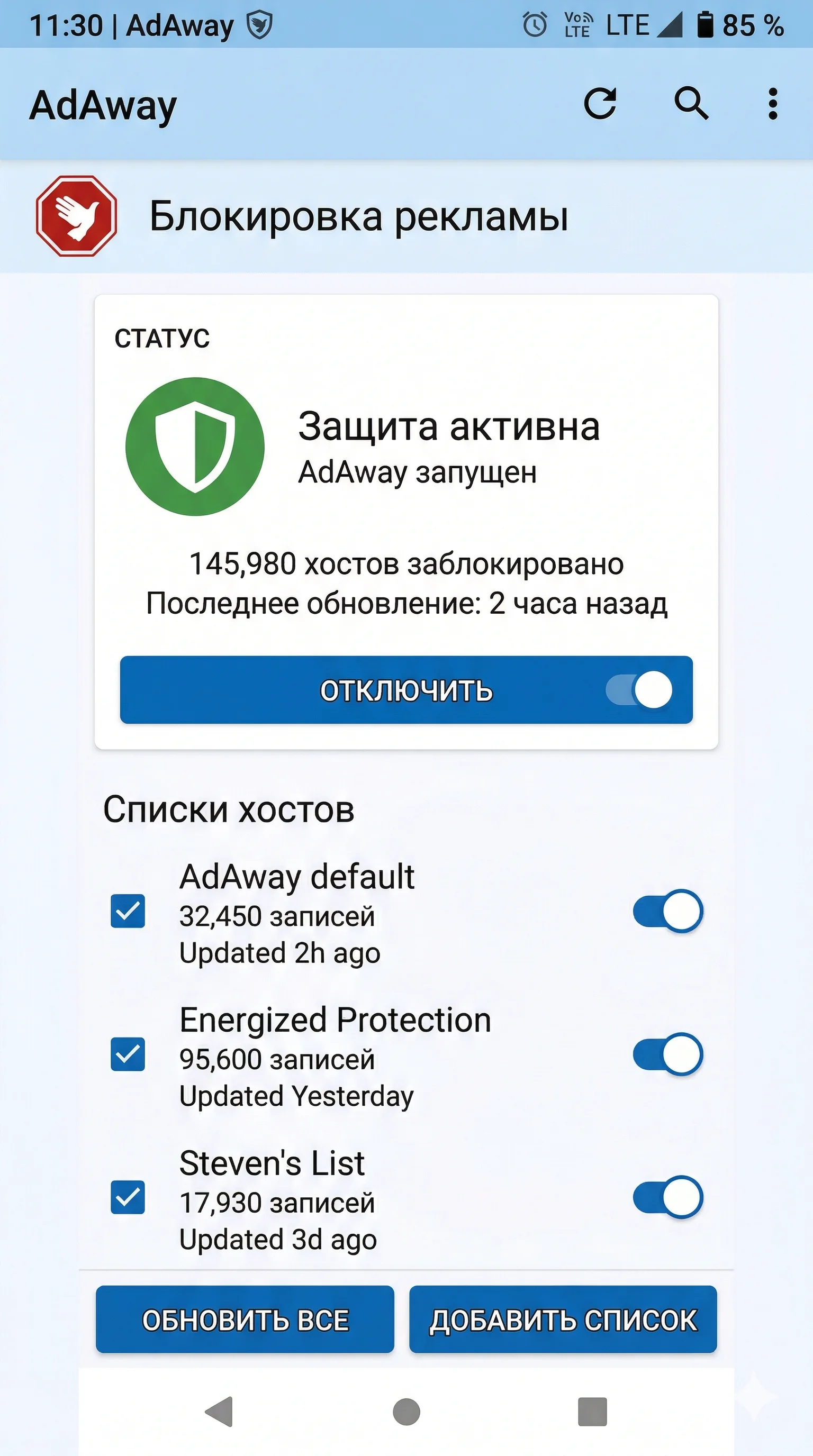The width and height of the screenshot is (813, 1456).
Task: Tap the ДОБАВИТЬ СПИСОК button
Action: point(563,1319)
